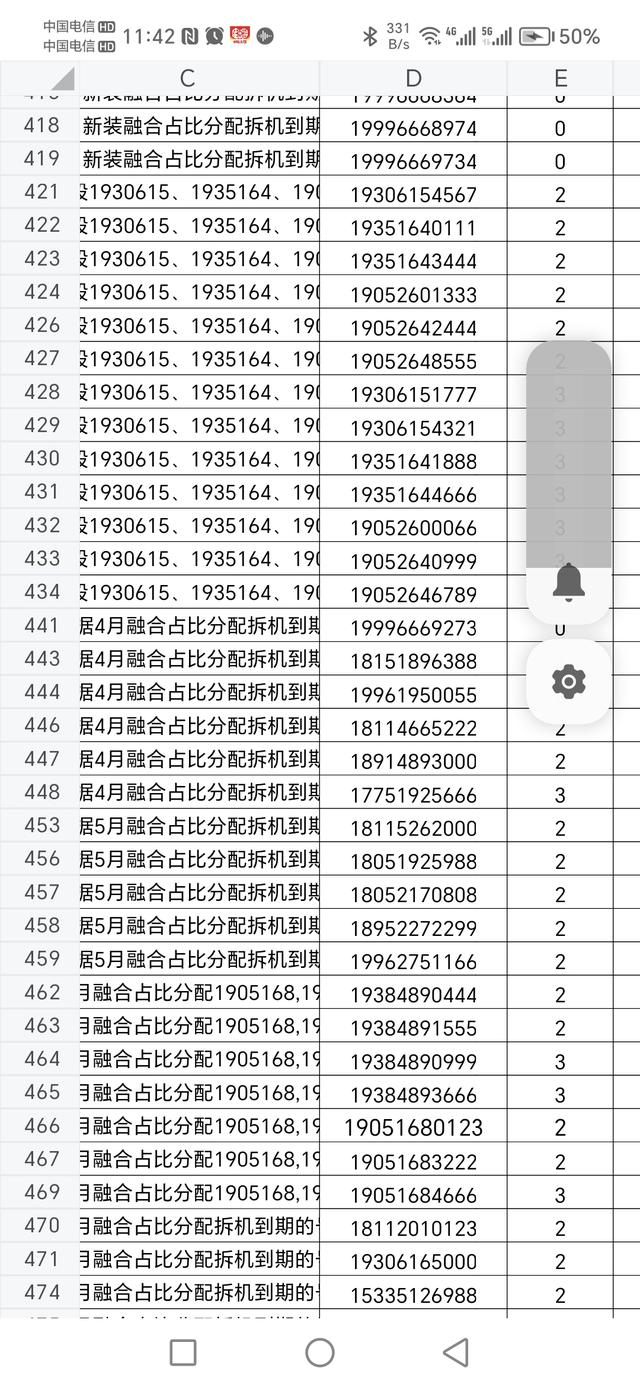Select row 466 header
The height and width of the screenshot is (1387, 640).
coord(40,1127)
